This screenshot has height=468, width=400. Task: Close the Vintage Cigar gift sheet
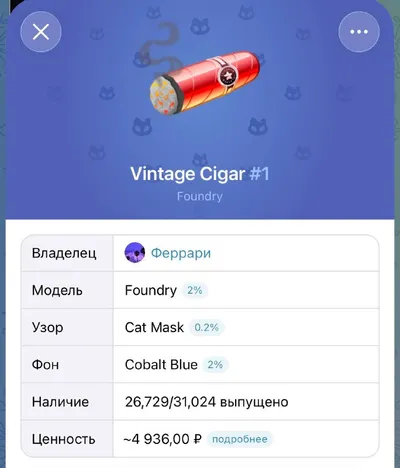[41, 32]
